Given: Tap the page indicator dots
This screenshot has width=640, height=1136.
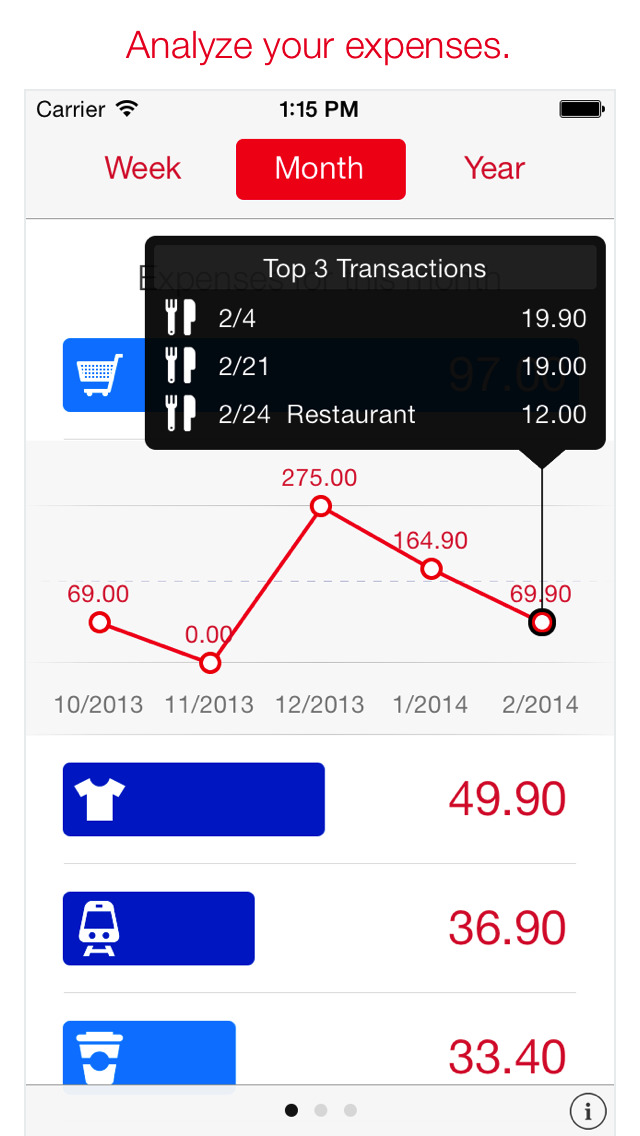Looking at the screenshot, I should point(320,1110).
